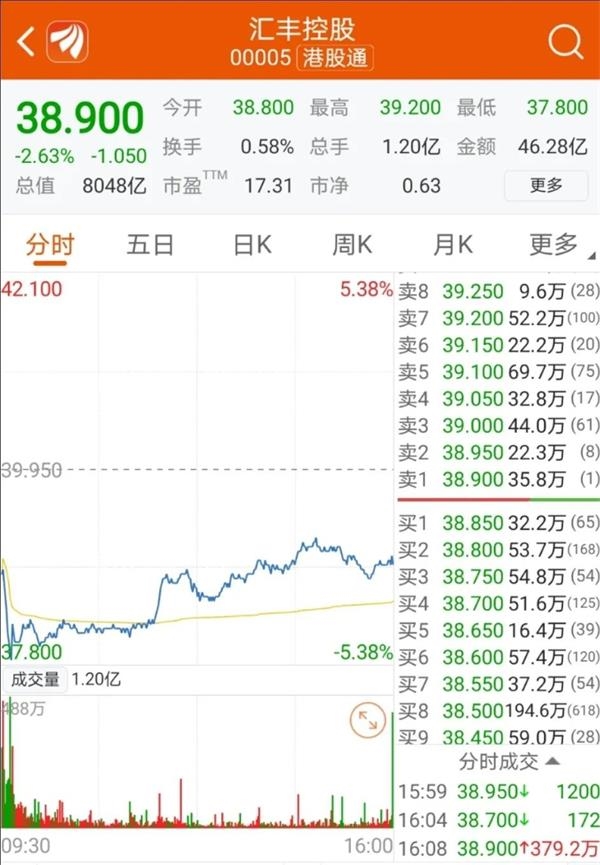The height and width of the screenshot is (865, 600).
Task: Switch to the 五日 chart tab
Action: [x=150, y=244]
